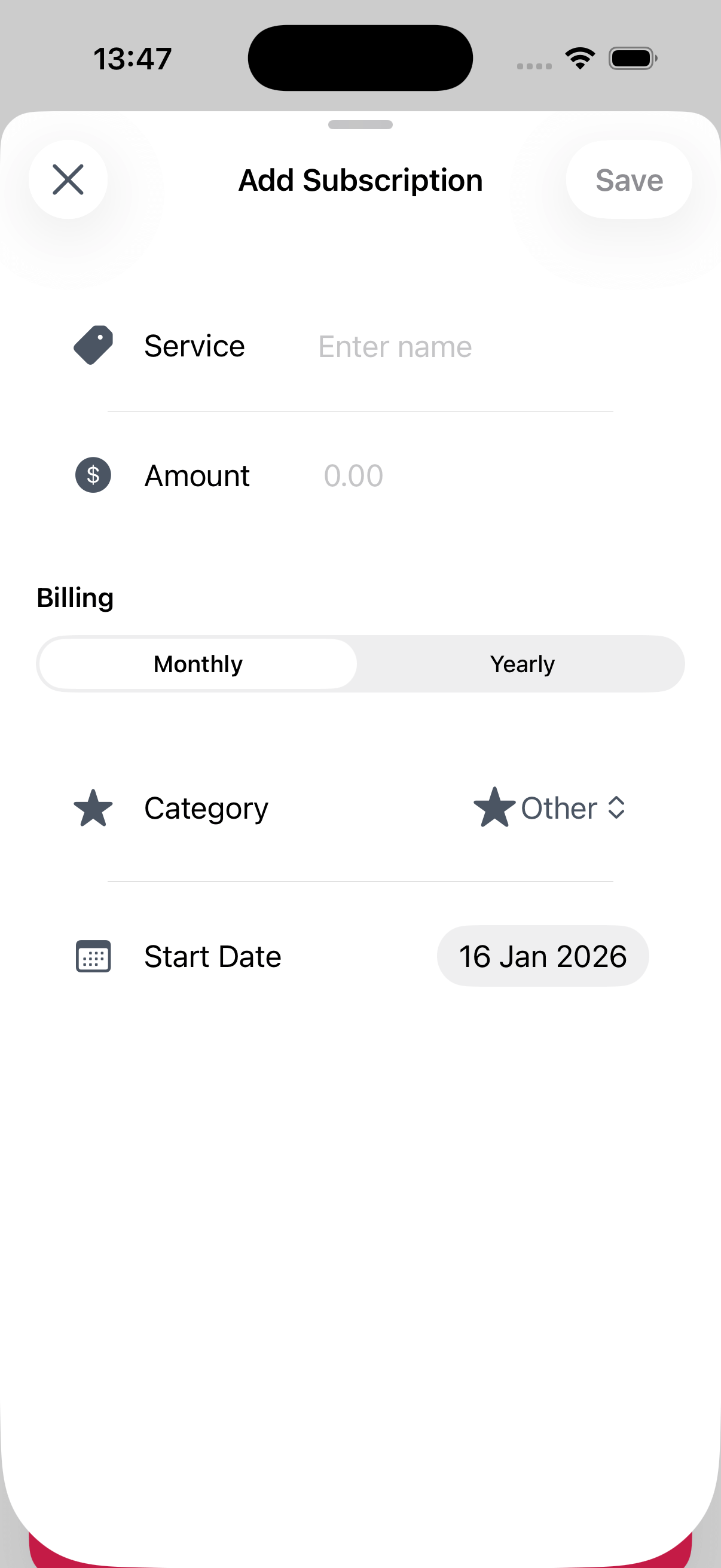Toggle the Billing segmented control
Image resolution: width=721 pixels, height=1568 pixels.
point(360,663)
